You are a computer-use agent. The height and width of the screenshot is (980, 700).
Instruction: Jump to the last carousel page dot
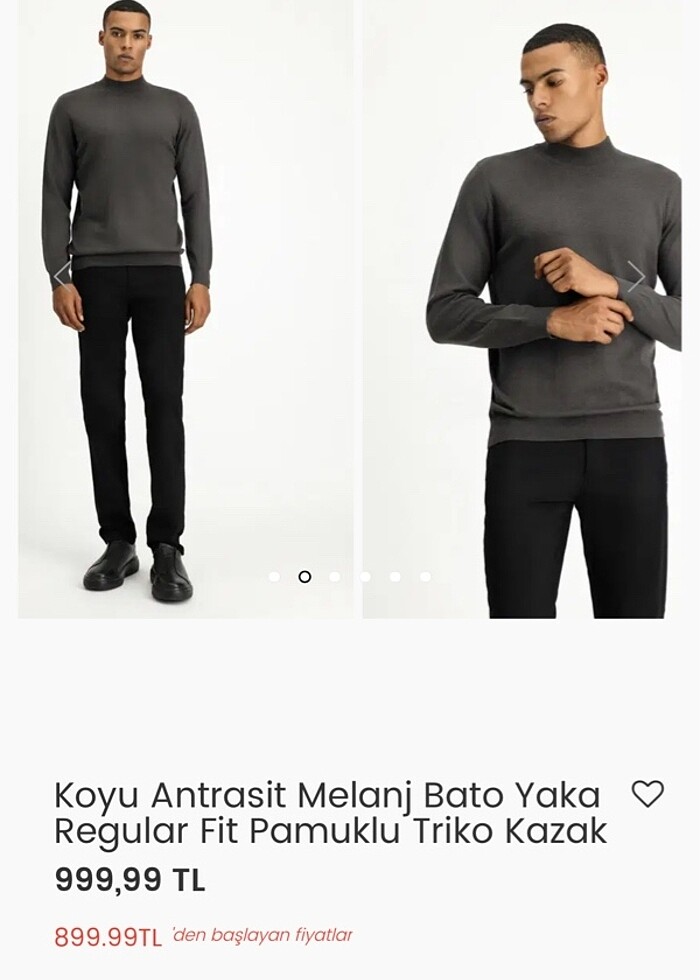coord(425,577)
